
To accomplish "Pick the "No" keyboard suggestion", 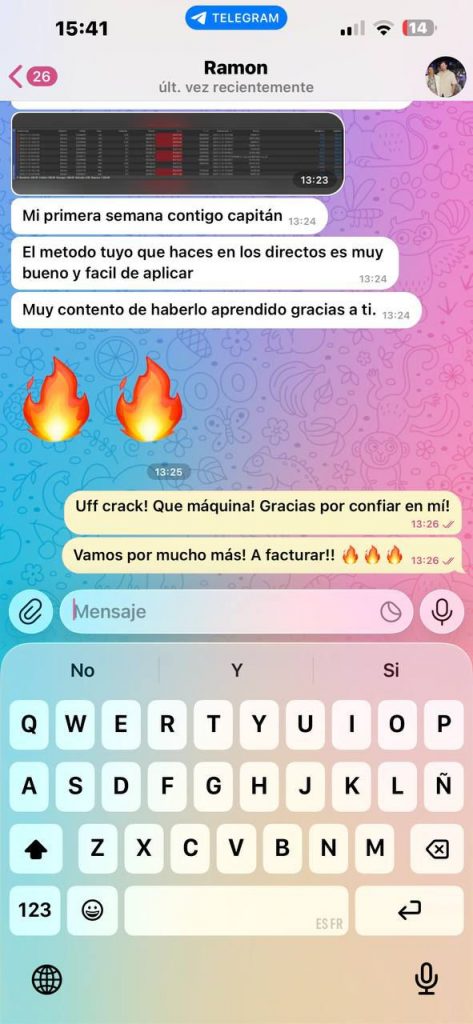I will pos(82,670).
